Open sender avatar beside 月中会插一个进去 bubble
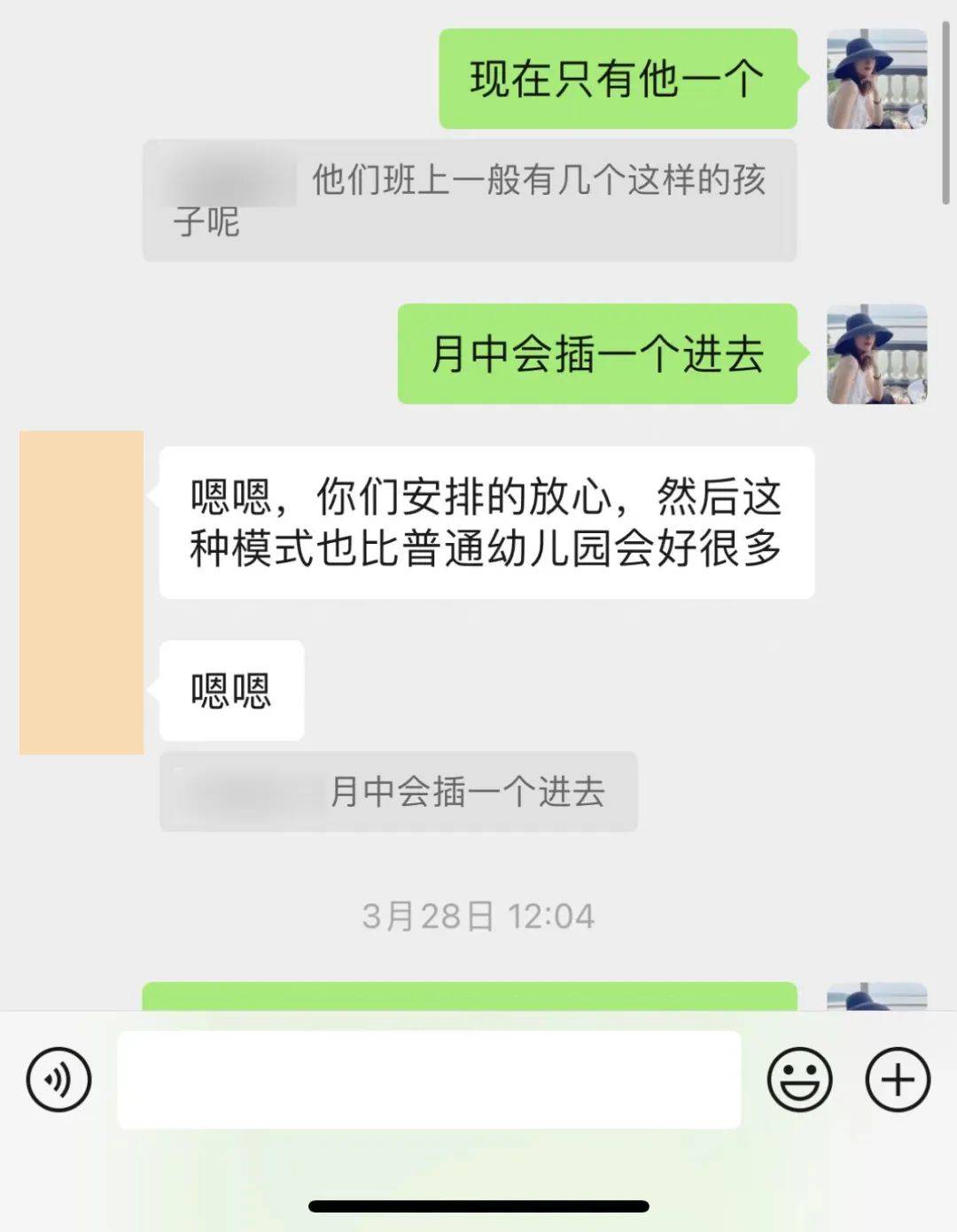Viewport: 957px width, 1232px height. (876, 354)
